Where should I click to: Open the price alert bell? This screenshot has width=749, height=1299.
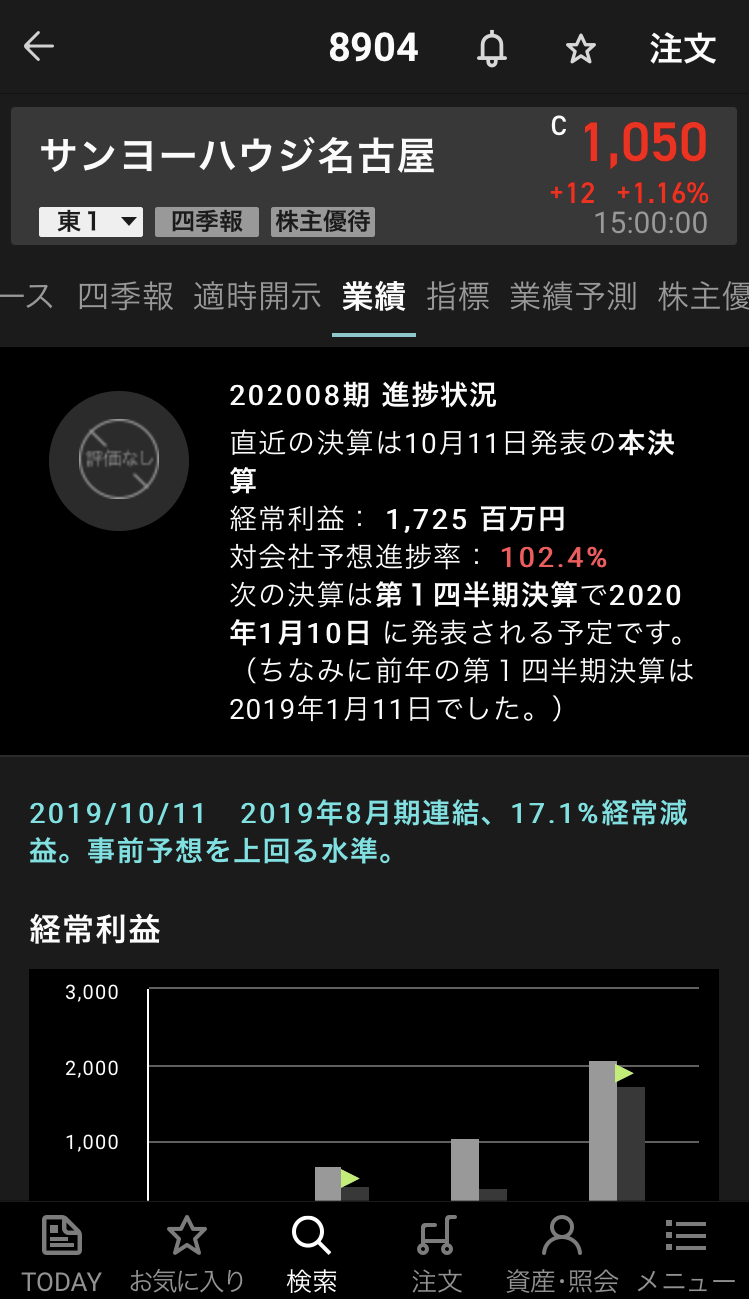pos(491,48)
